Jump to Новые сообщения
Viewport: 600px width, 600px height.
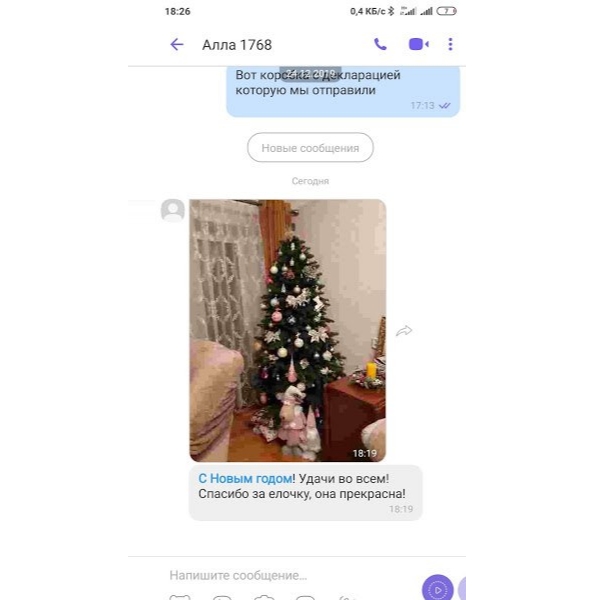pos(310,148)
